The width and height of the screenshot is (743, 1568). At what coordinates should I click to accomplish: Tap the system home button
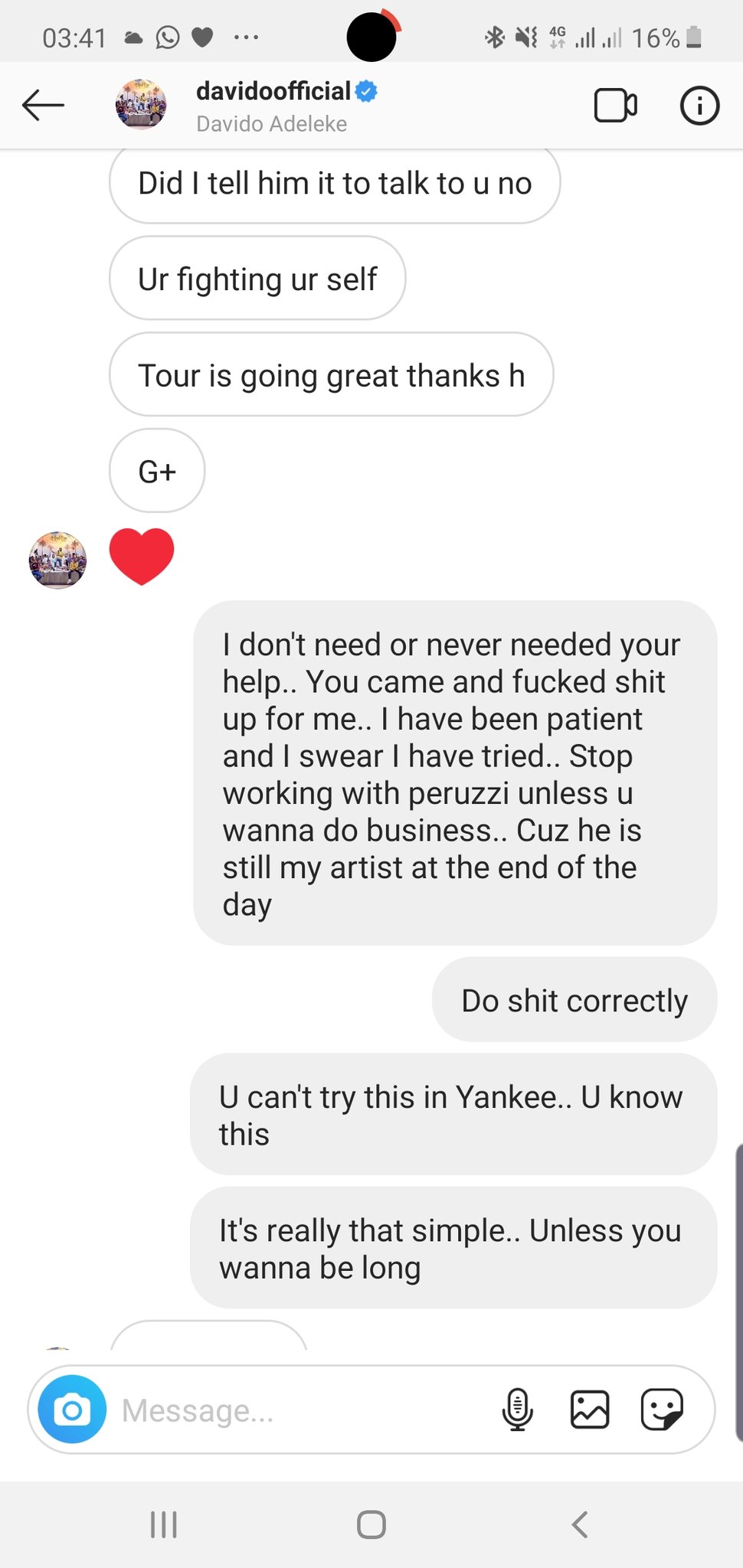[x=371, y=1524]
